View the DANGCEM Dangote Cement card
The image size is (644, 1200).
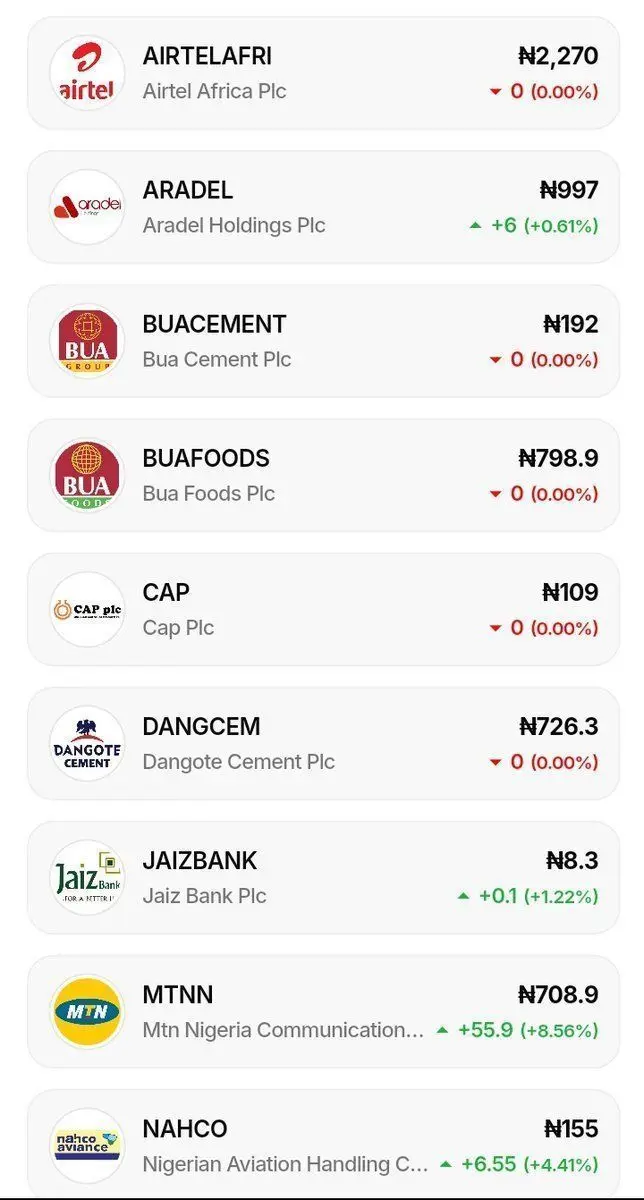[323, 743]
